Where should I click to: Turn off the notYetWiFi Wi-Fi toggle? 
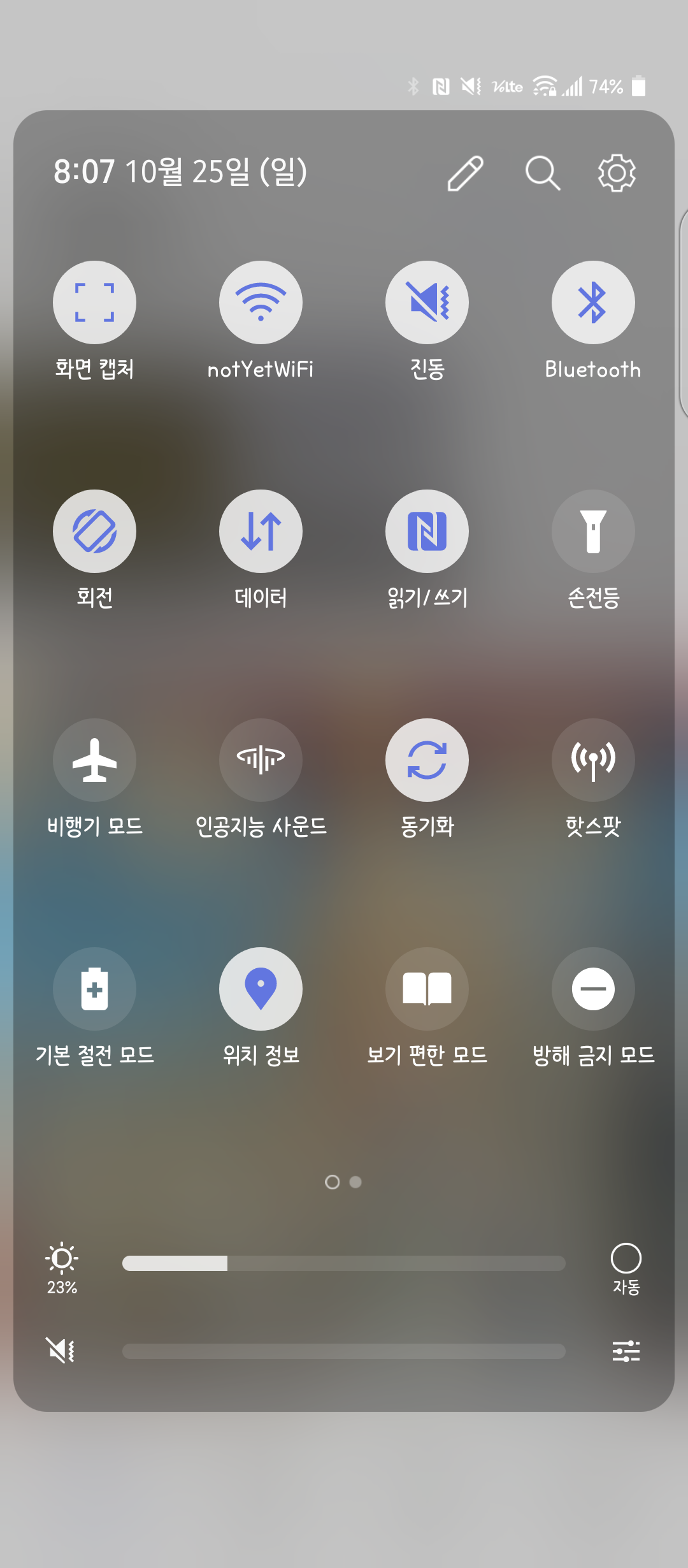pos(261,302)
